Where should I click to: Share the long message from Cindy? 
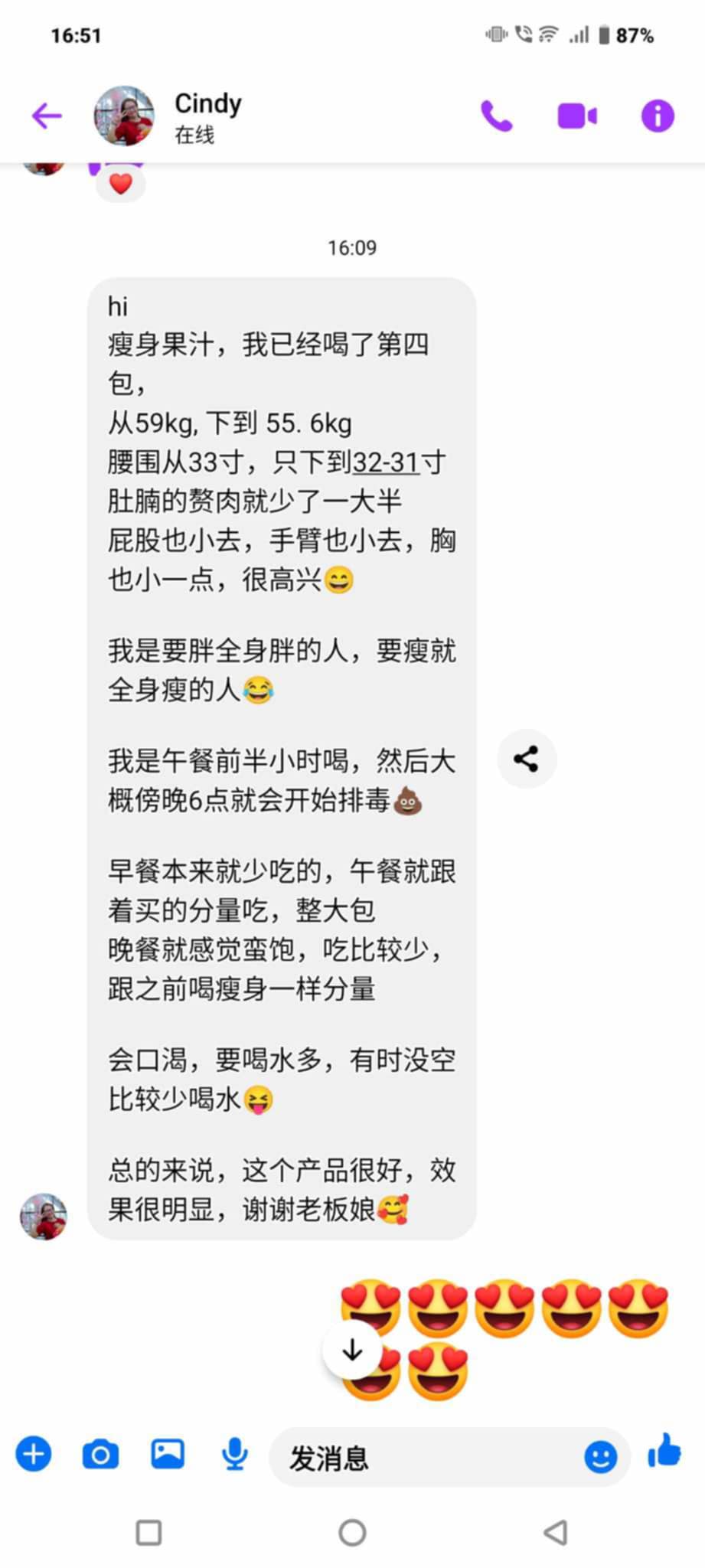click(x=527, y=759)
